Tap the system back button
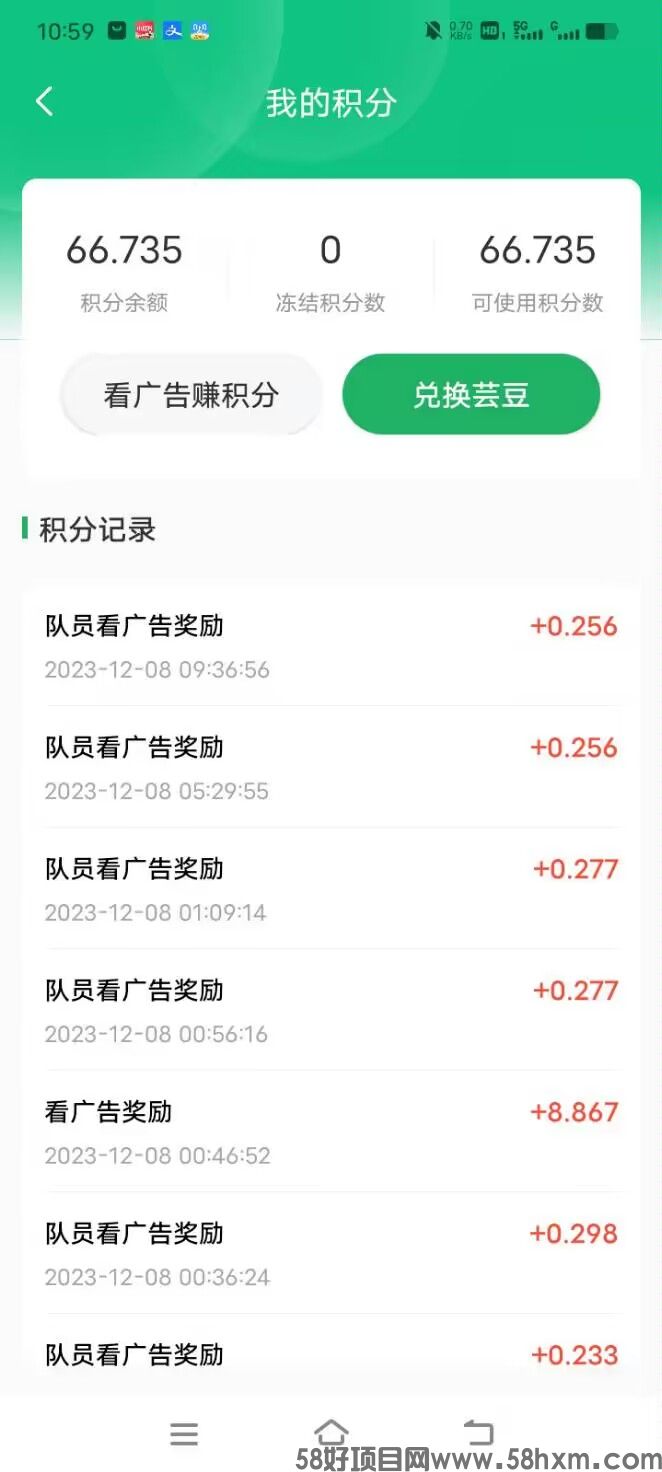Screen dimensions: 662x1472 [478, 1433]
